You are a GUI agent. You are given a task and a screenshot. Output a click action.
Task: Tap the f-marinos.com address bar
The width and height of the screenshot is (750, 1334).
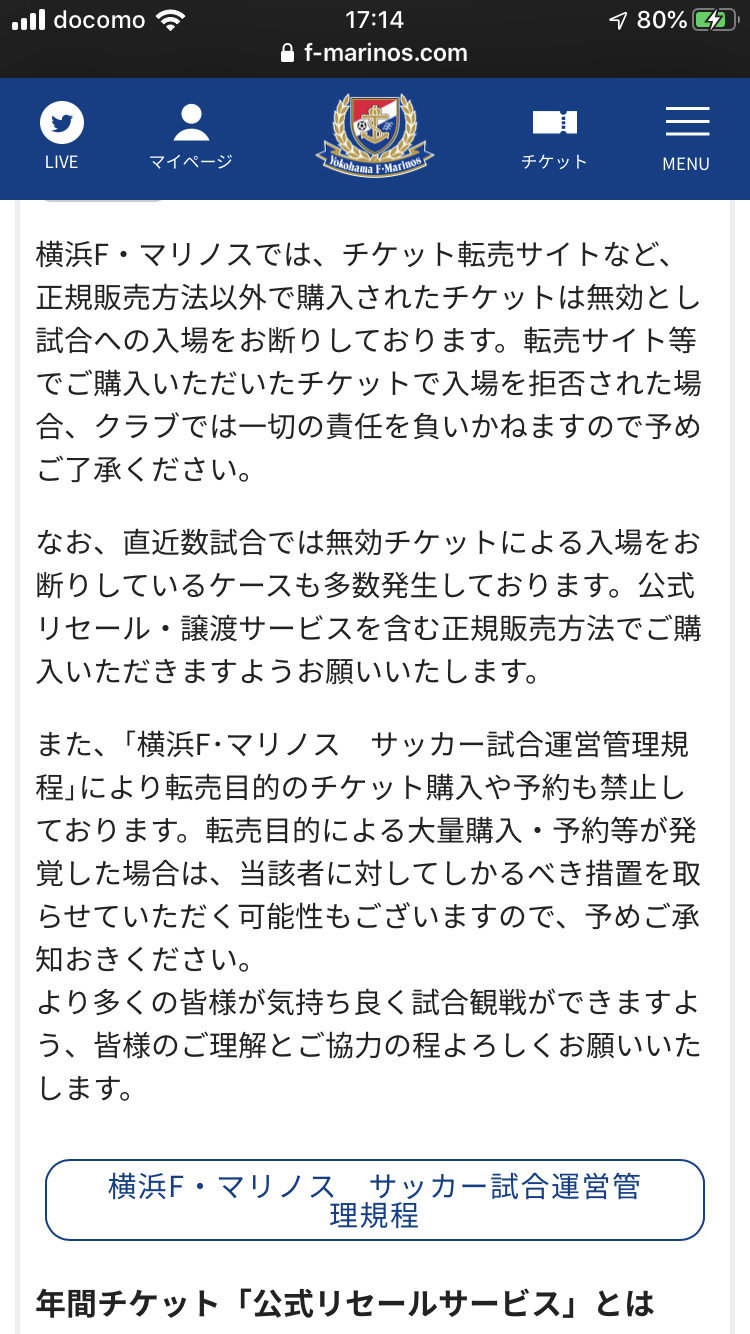coord(375,53)
